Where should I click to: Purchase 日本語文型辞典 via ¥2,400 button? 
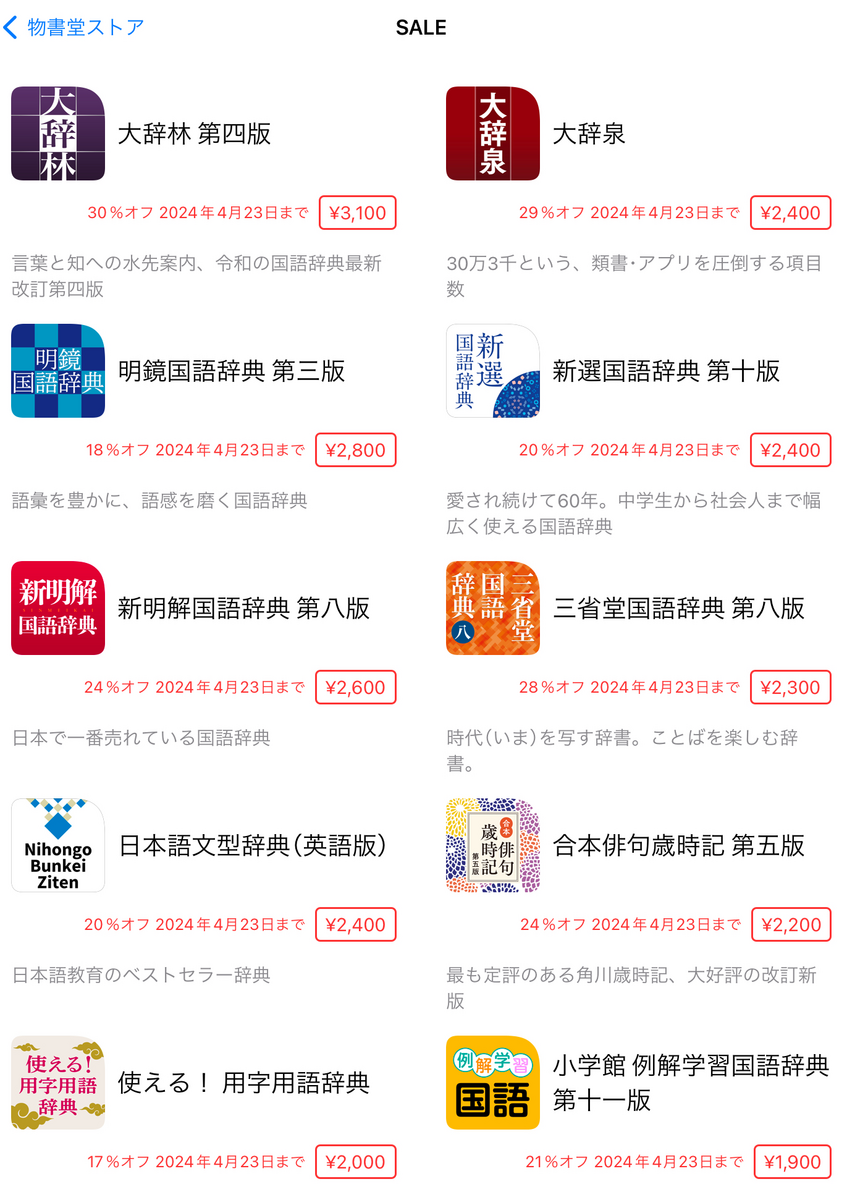point(356,925)
